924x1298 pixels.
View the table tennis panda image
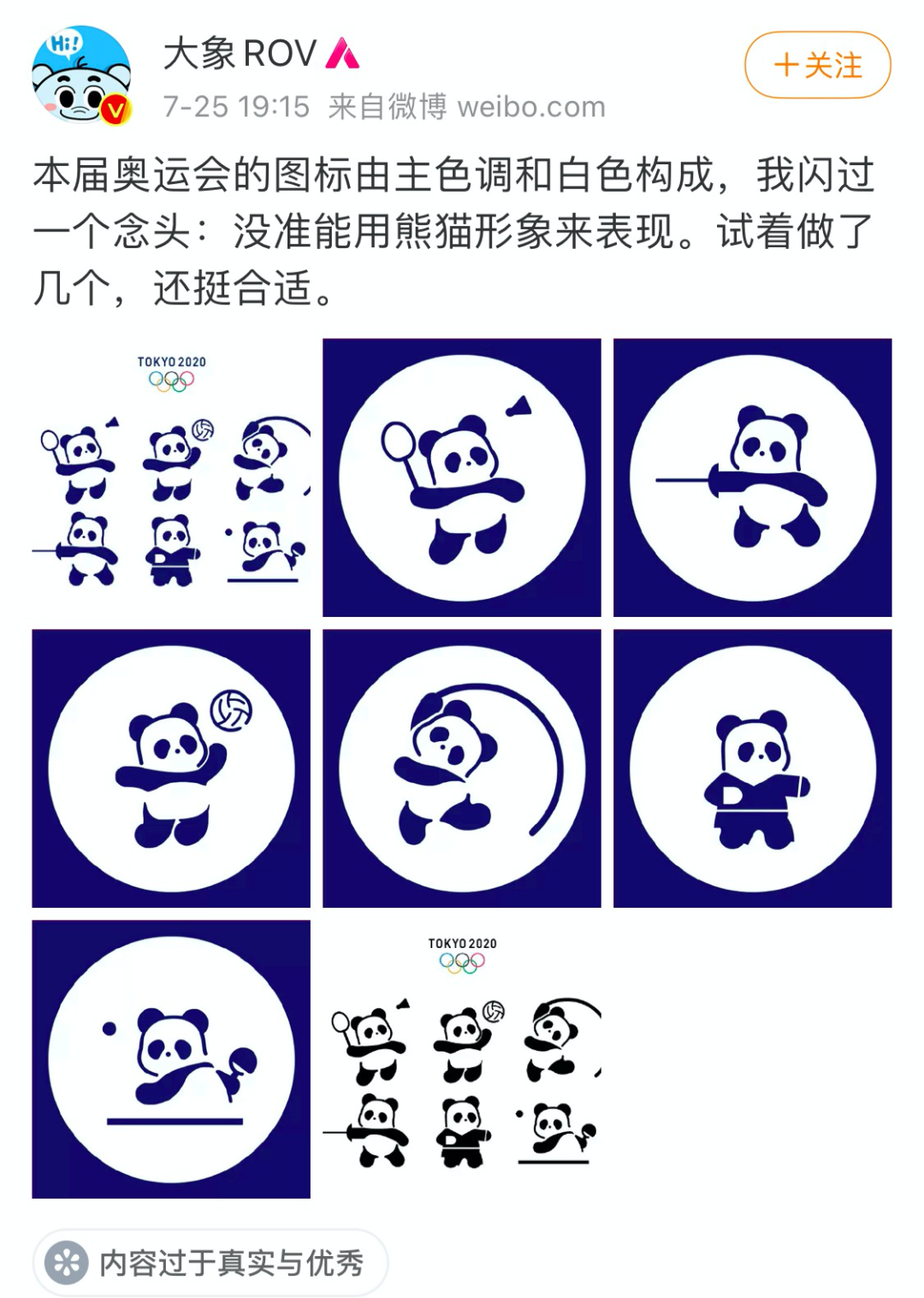(171, 1059)
